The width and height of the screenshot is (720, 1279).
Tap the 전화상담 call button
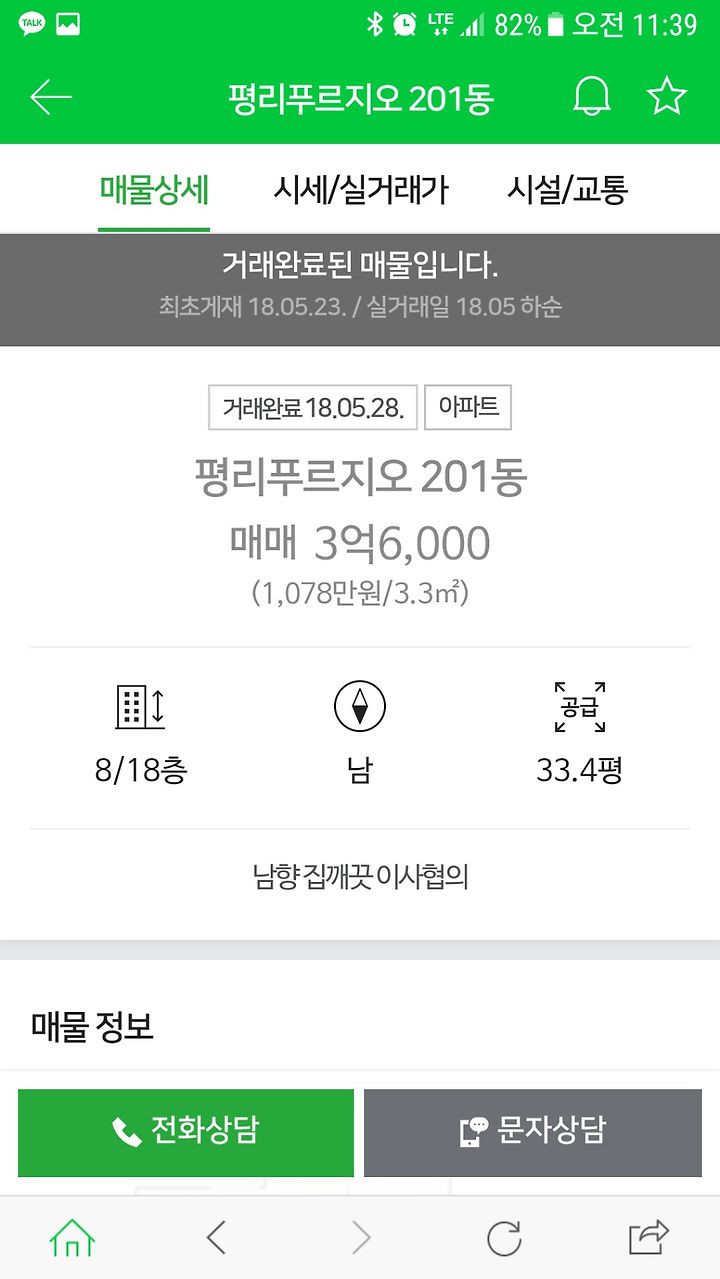click(186, 1132)
